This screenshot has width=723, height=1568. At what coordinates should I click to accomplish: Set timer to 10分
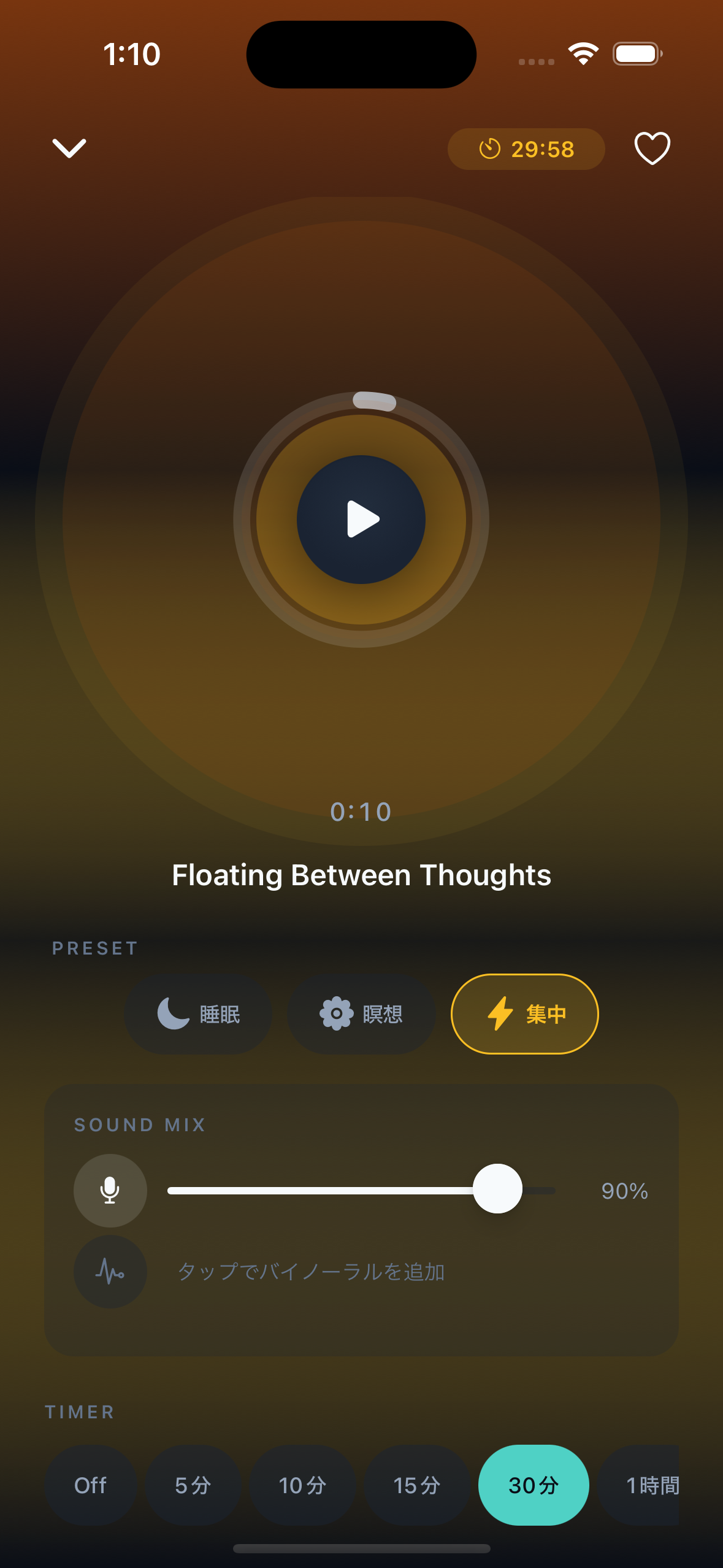pyautogui.click(x=302, y=1485)
